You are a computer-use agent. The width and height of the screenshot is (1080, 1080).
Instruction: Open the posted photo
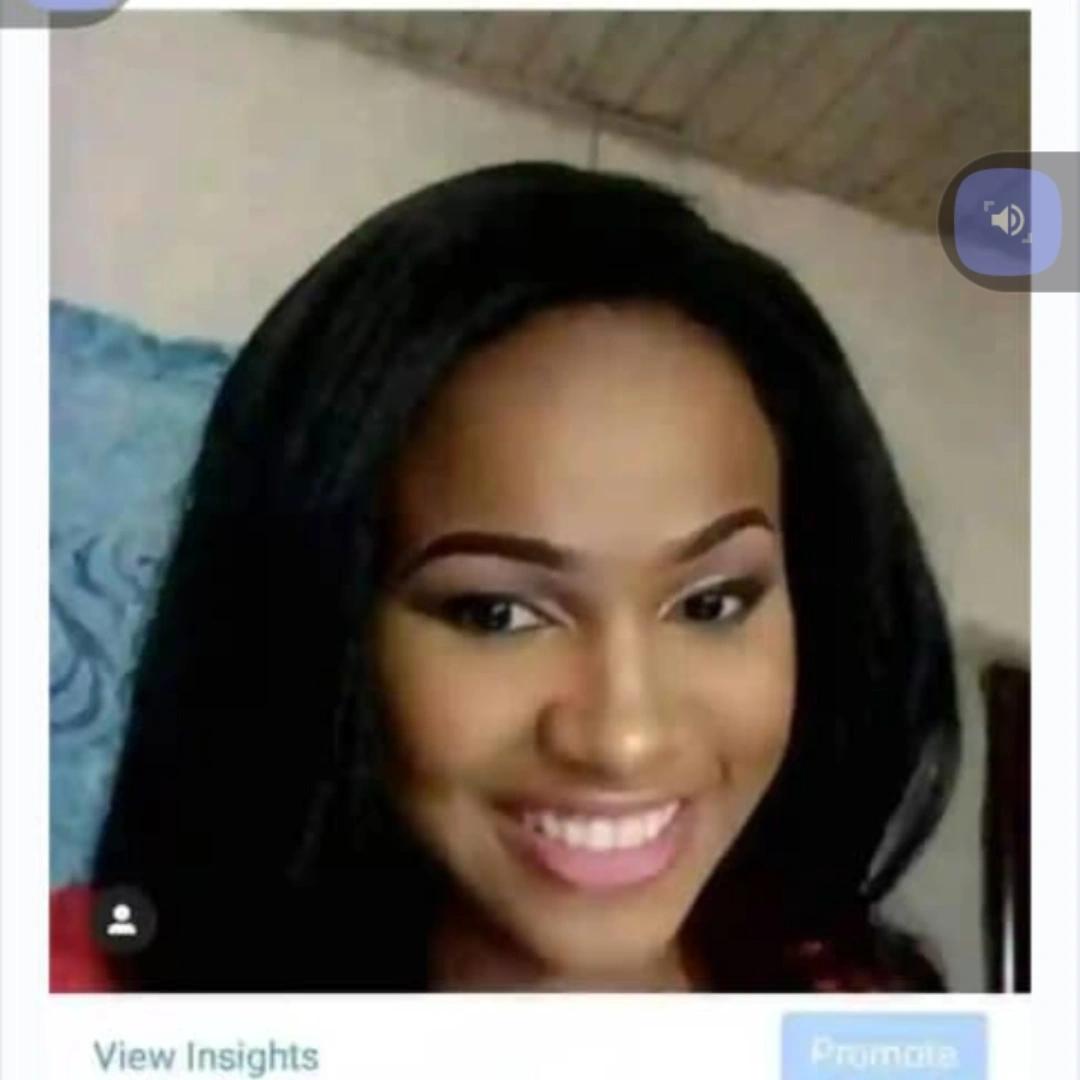[540, 500]
